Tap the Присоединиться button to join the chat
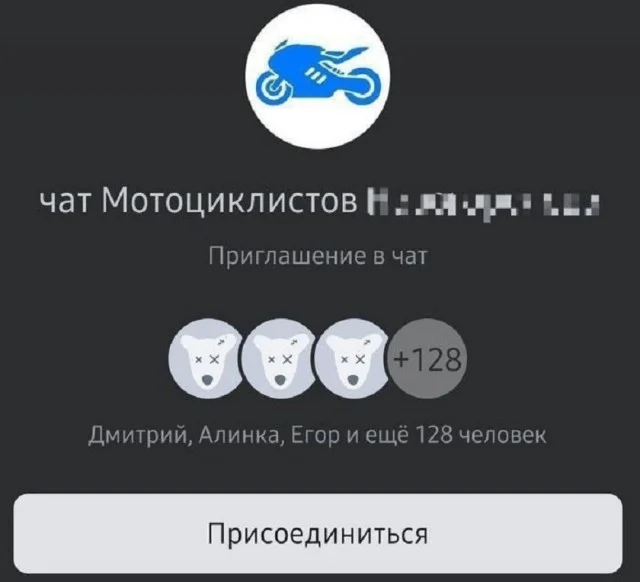 click(318, 532)
